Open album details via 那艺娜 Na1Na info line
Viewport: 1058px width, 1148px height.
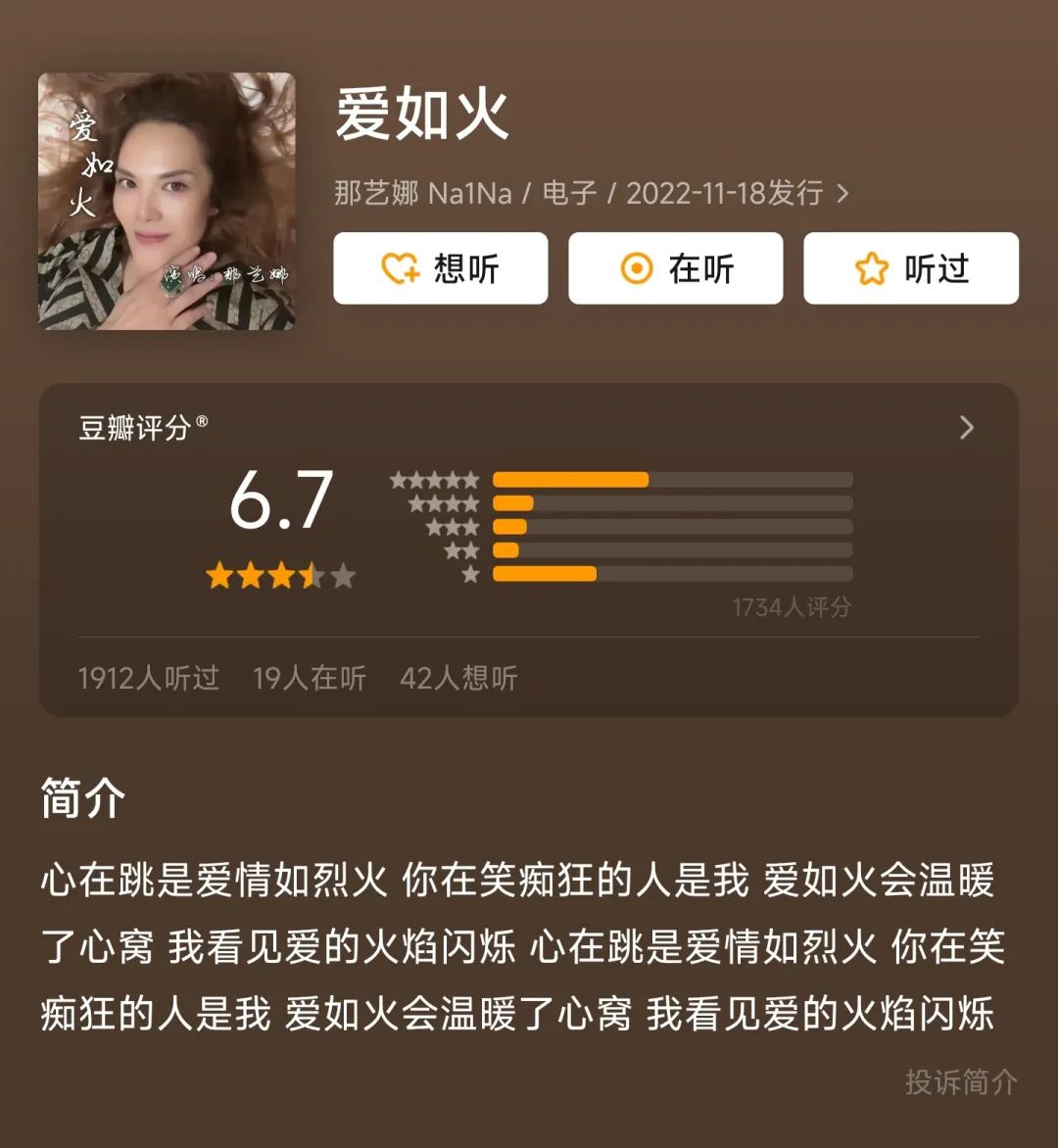pyautogui.click(x=591, y=193)
